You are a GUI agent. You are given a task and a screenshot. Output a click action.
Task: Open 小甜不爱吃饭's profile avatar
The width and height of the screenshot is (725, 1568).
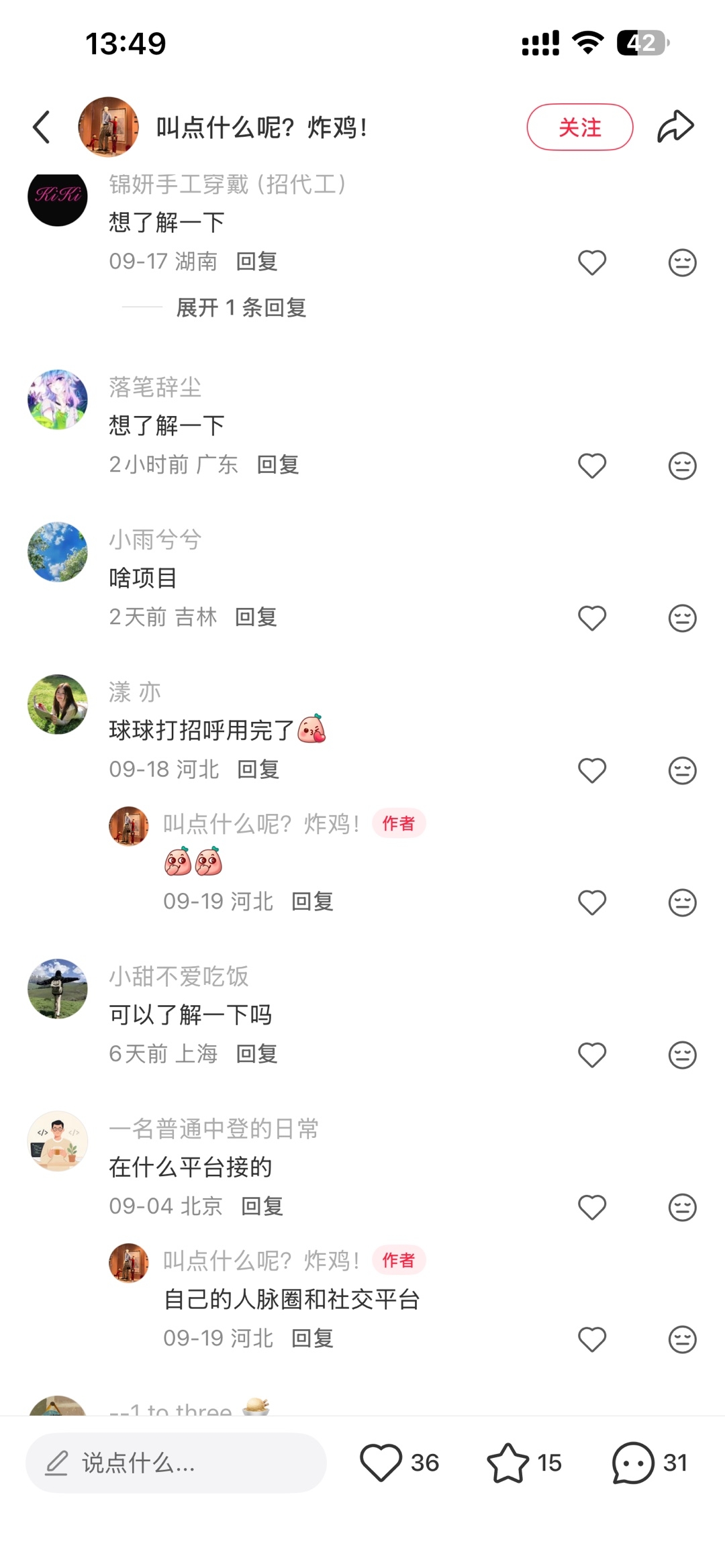click(58, 988)
